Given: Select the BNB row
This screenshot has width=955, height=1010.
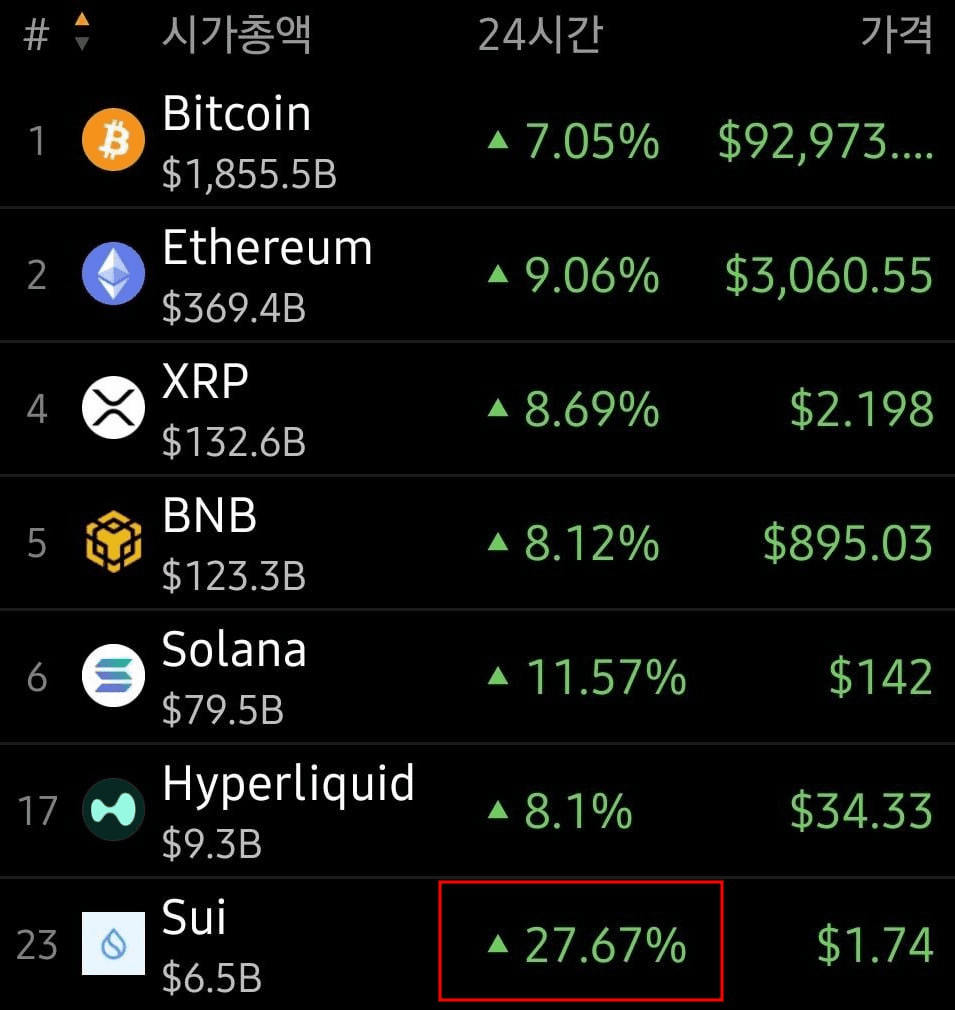Looking at the screenshot, I should 210,543.
